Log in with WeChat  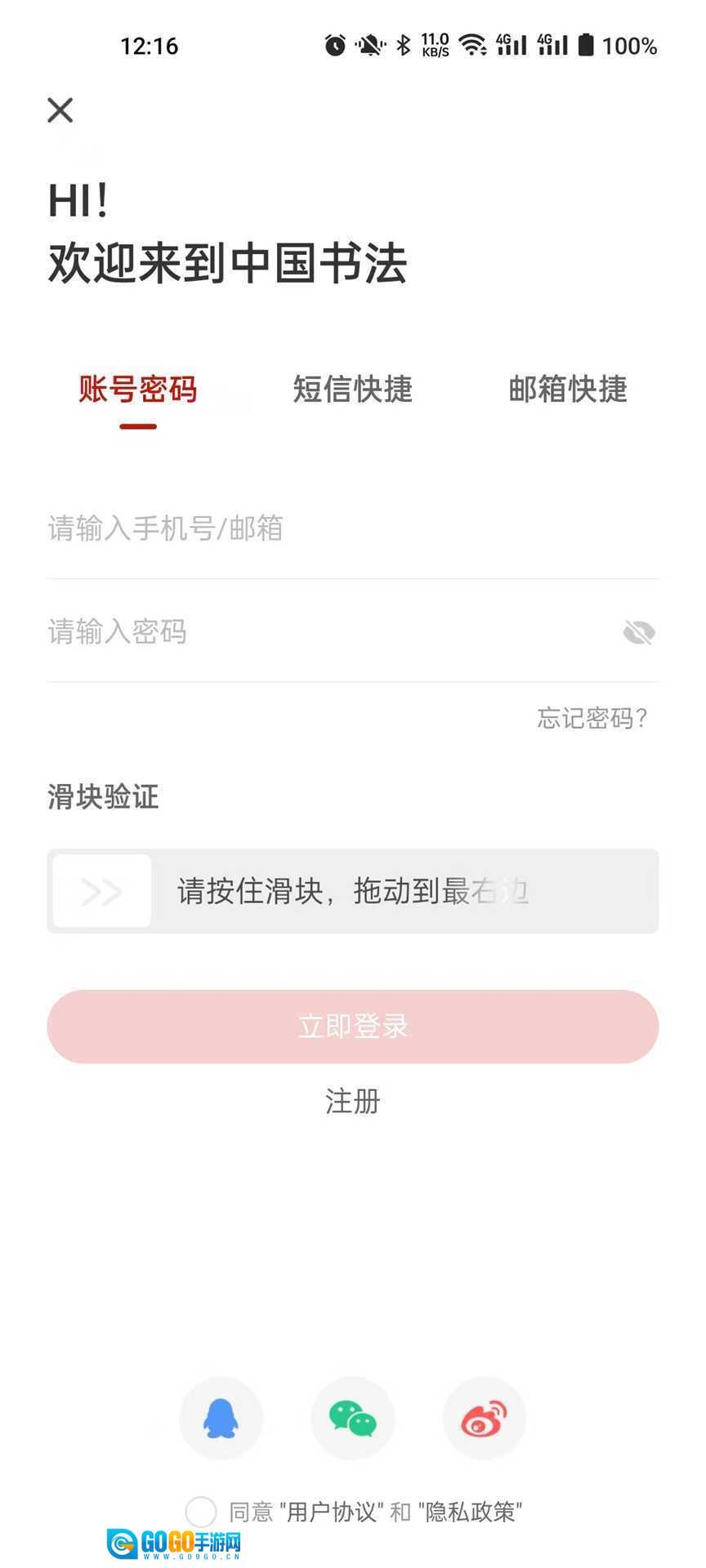tap(352, 1419)
